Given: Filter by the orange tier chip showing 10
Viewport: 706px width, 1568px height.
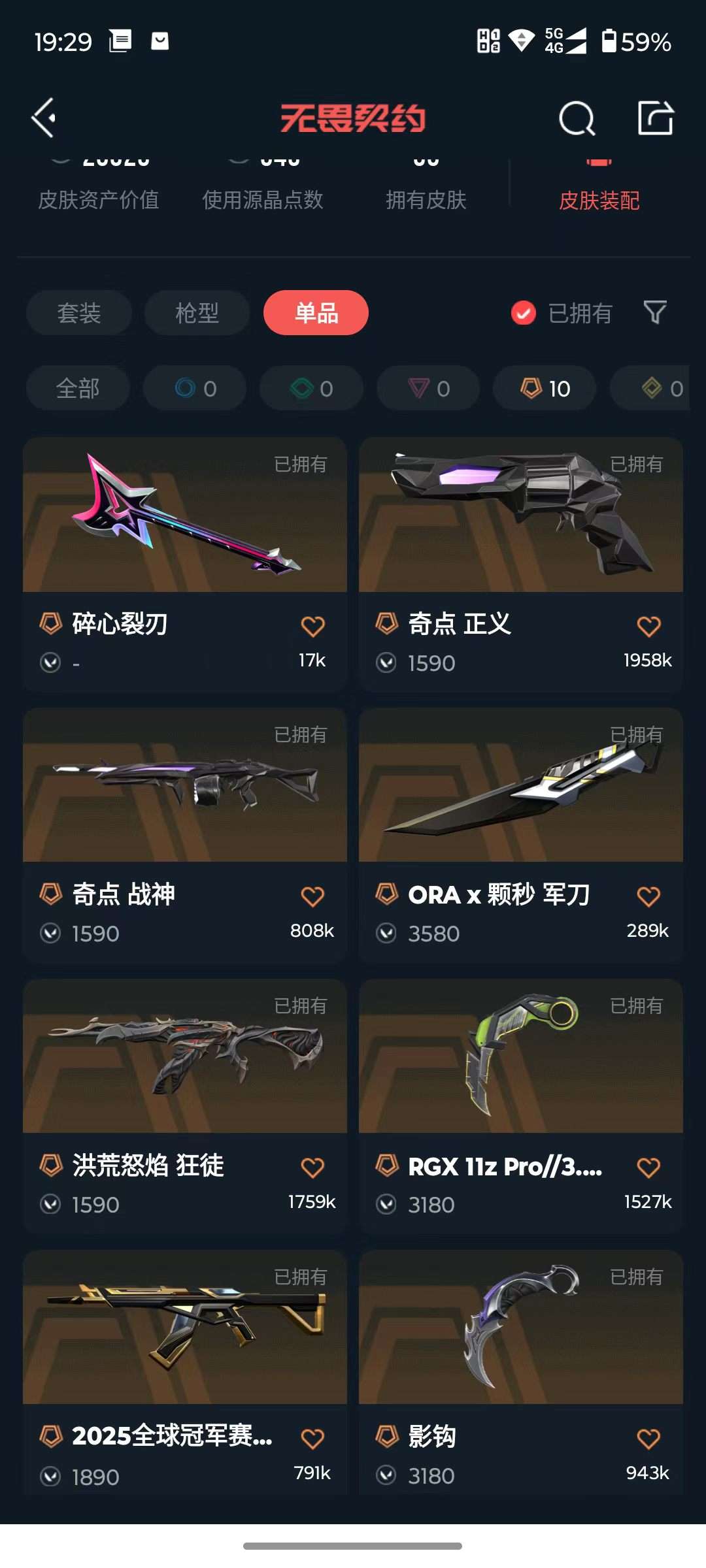Looking at the screenshot, I should 545,388.
